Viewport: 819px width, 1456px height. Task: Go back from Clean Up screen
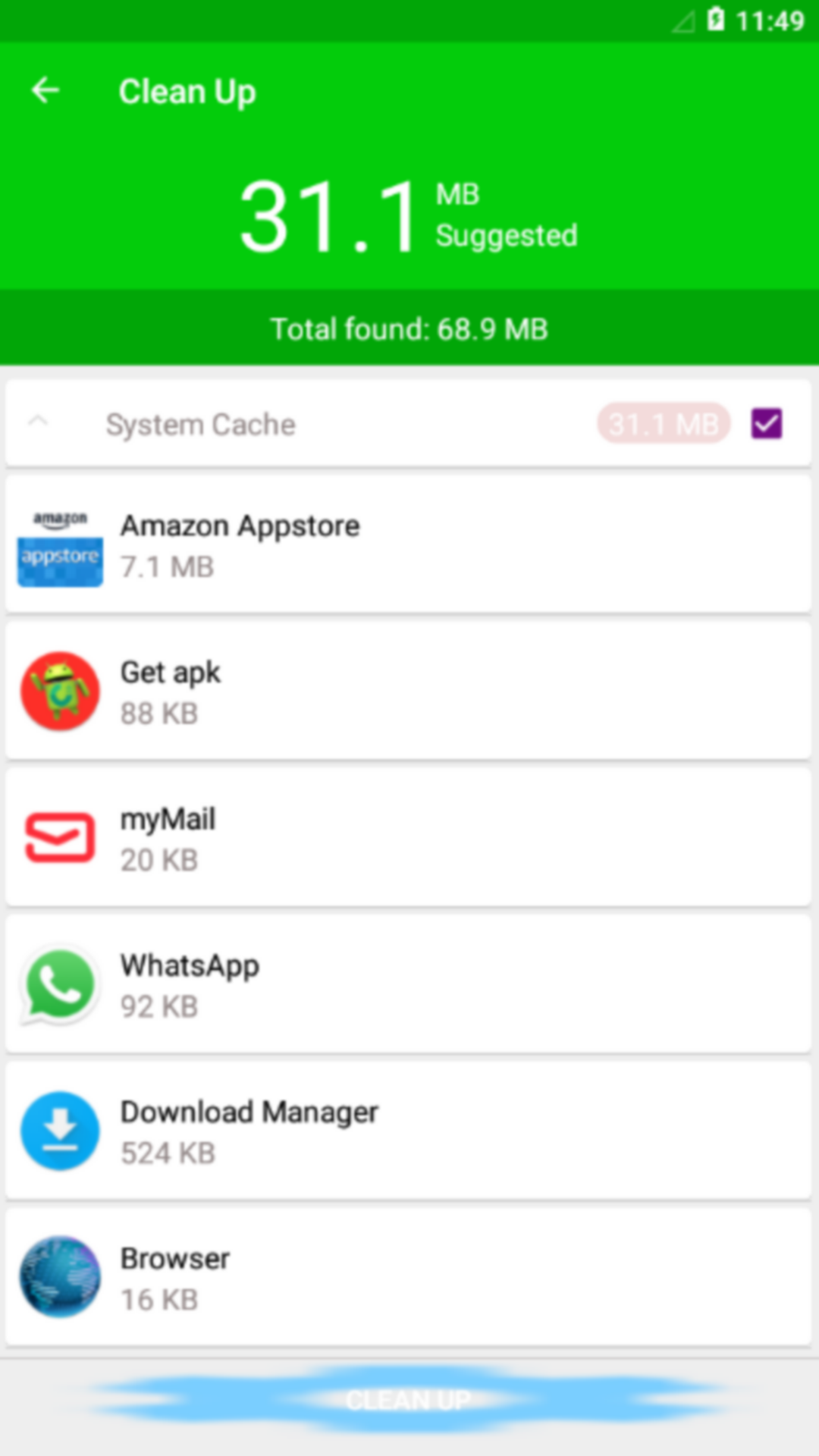45,91
